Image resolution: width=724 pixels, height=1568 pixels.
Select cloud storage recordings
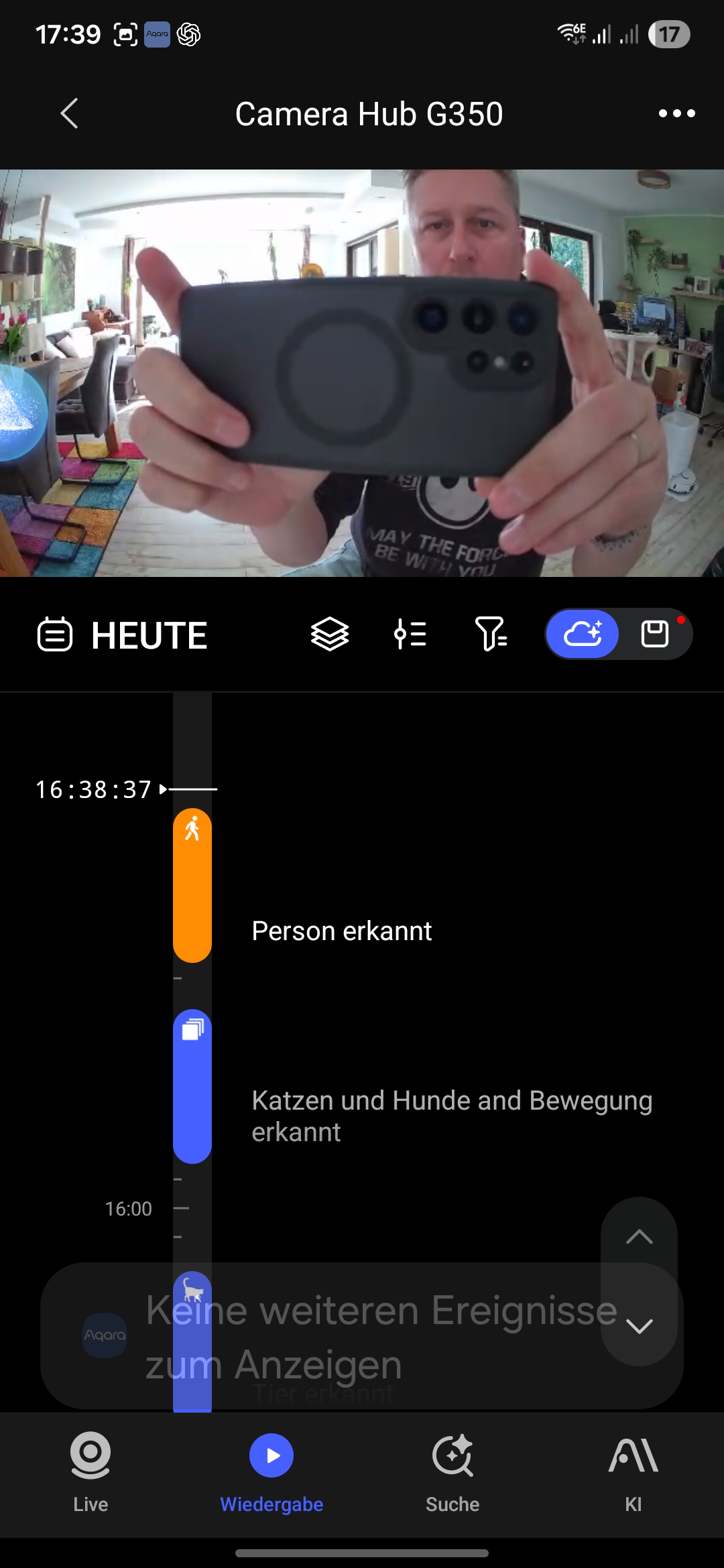(583, 634)
